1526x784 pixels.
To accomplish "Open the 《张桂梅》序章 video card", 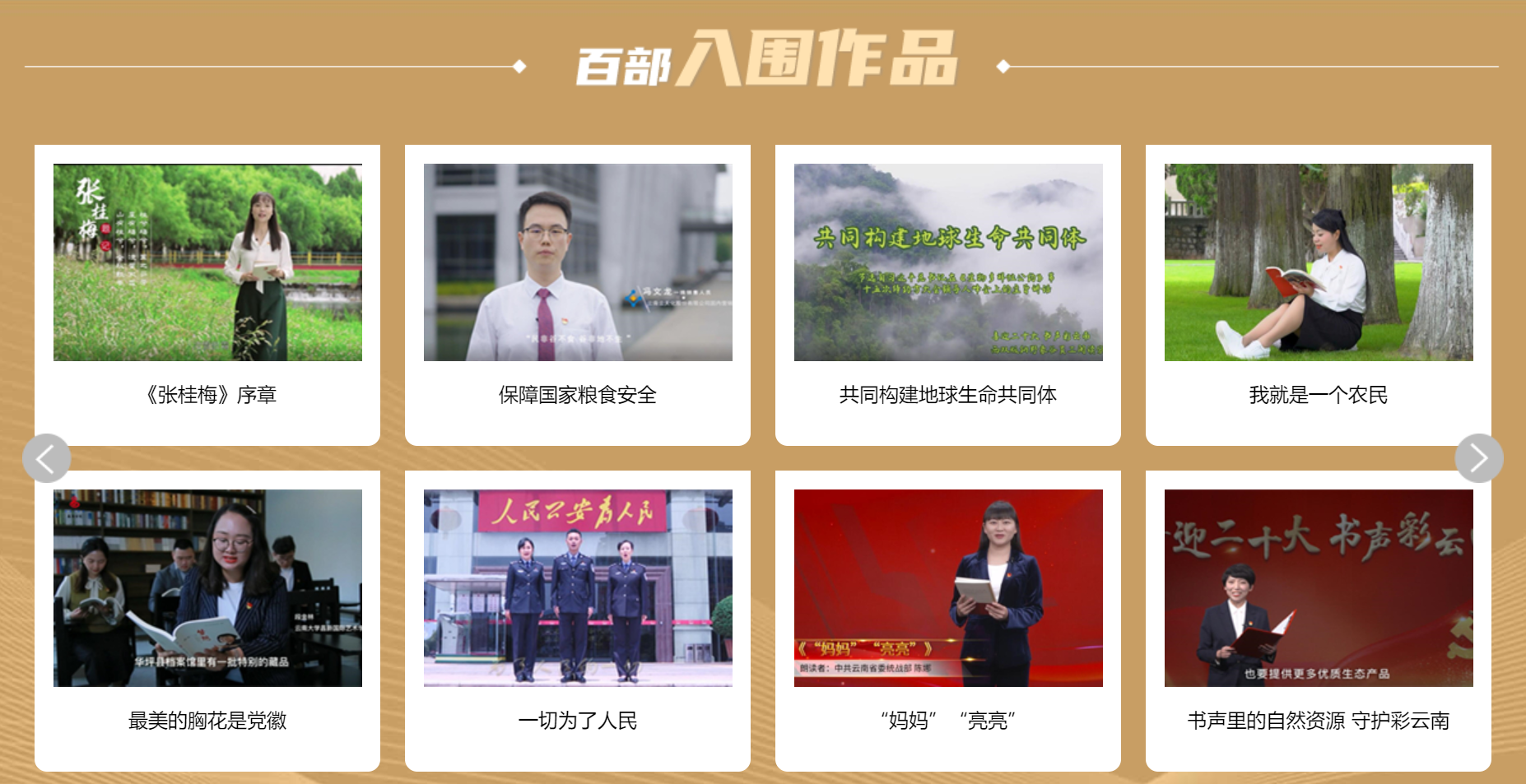I will (x=207, y=263).
